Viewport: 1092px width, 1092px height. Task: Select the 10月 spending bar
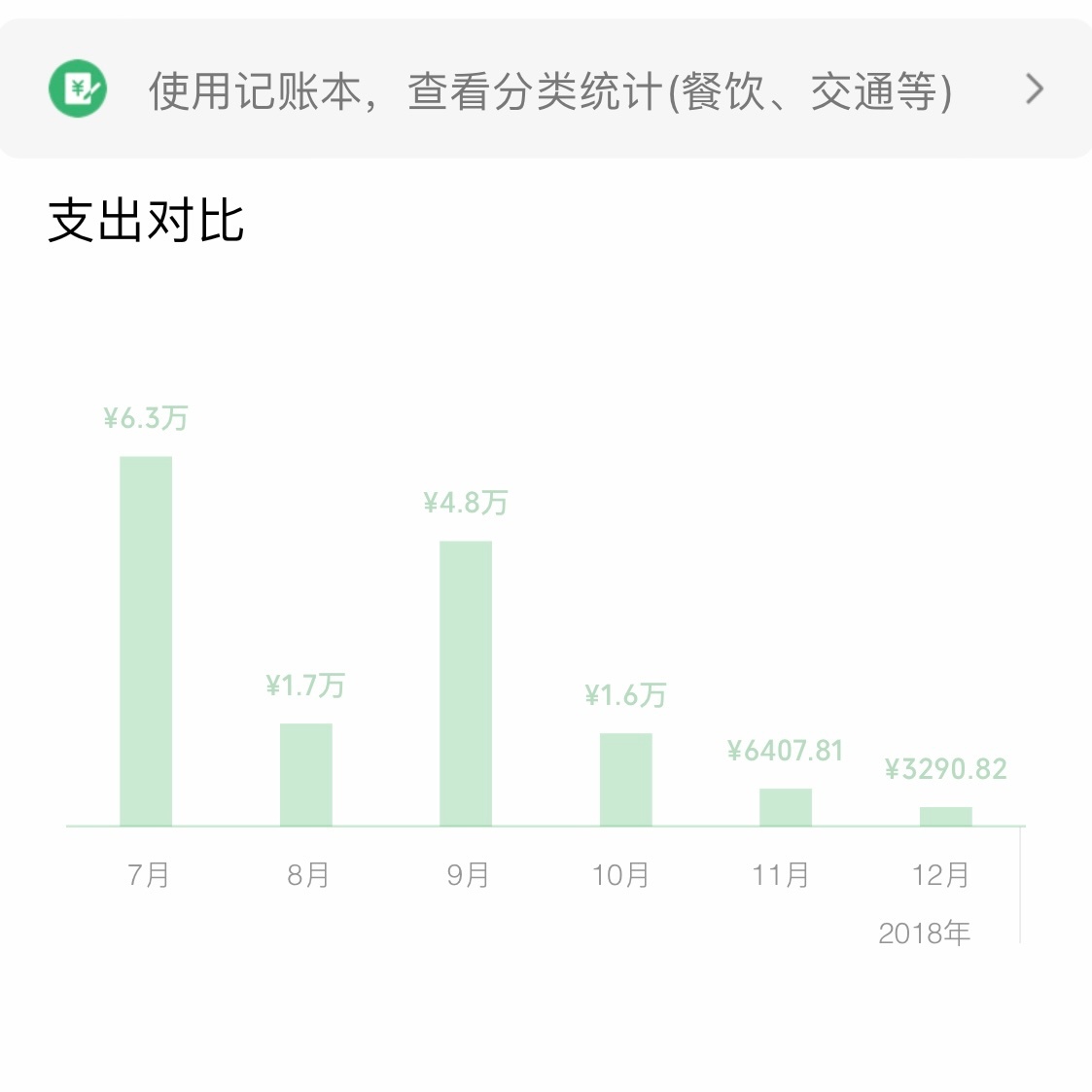click(x=625, y=780)
